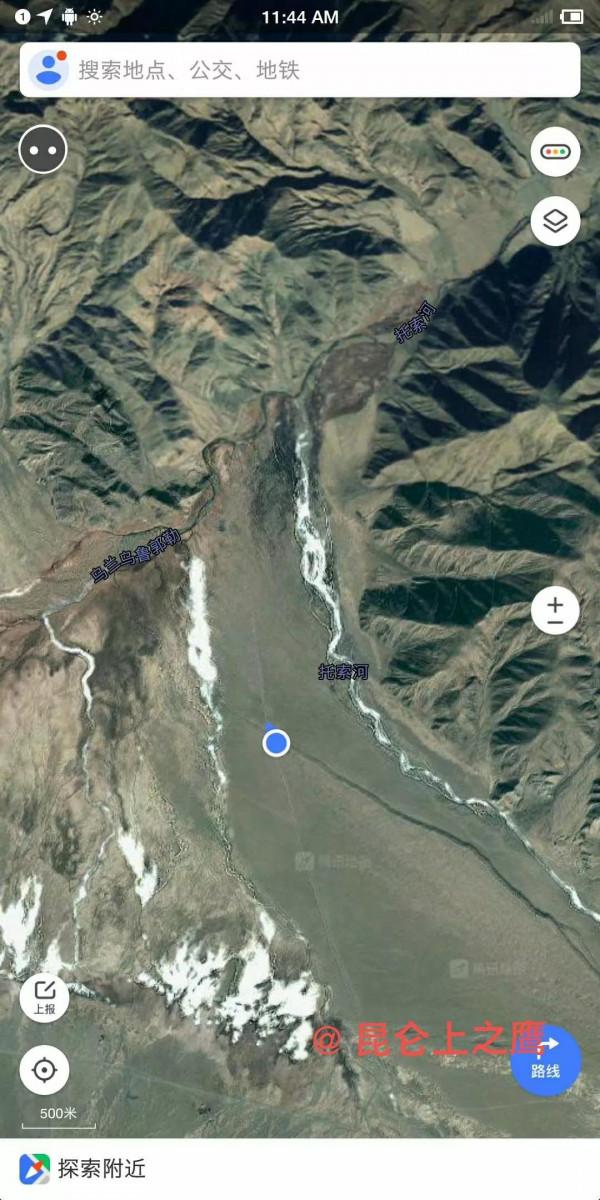The height and width of the screenshot is (1200, 600).
Task: Start route planning with 路线 button
Action: click(546, 1060)
